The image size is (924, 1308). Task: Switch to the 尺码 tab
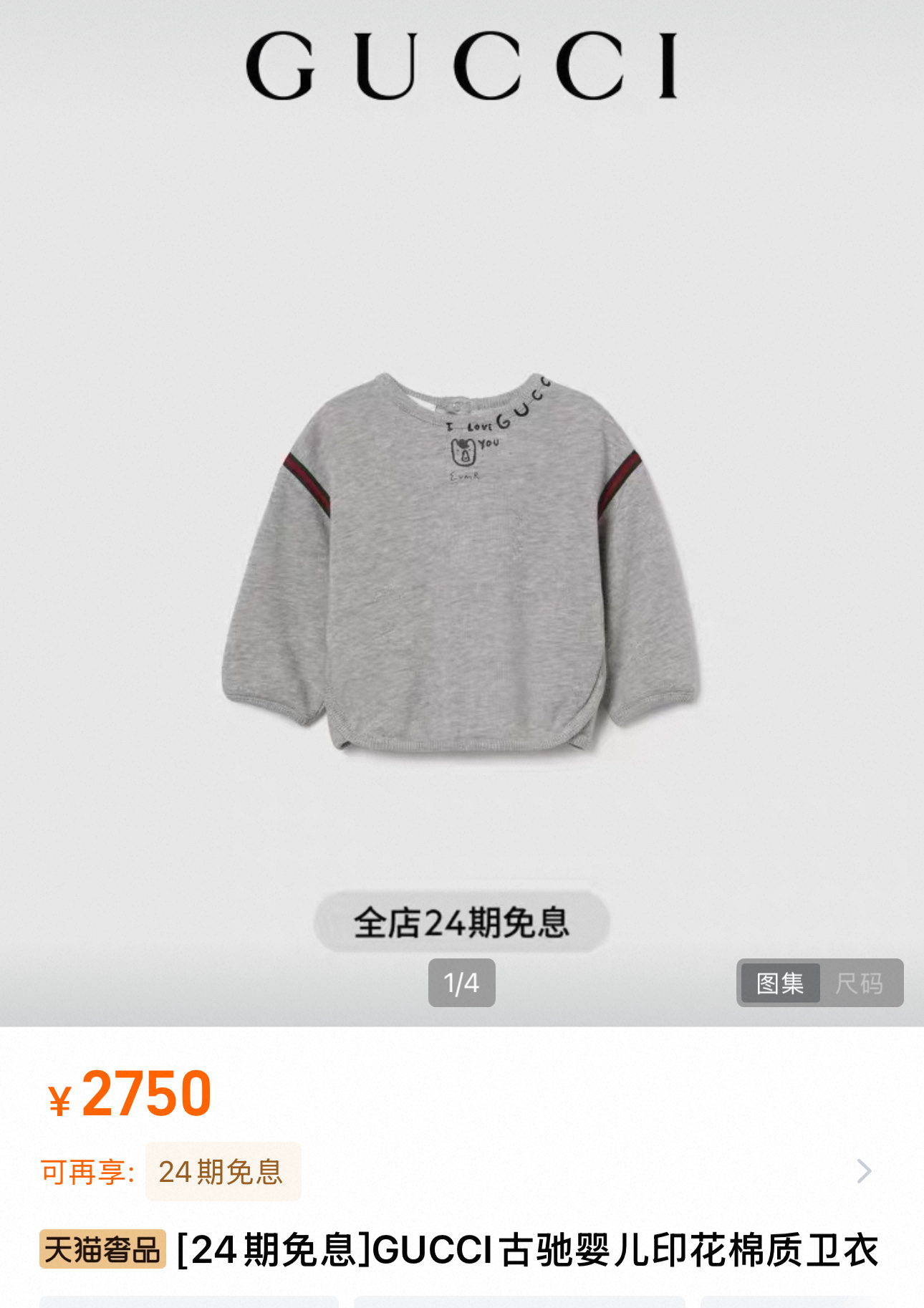[x=859, y=983]
